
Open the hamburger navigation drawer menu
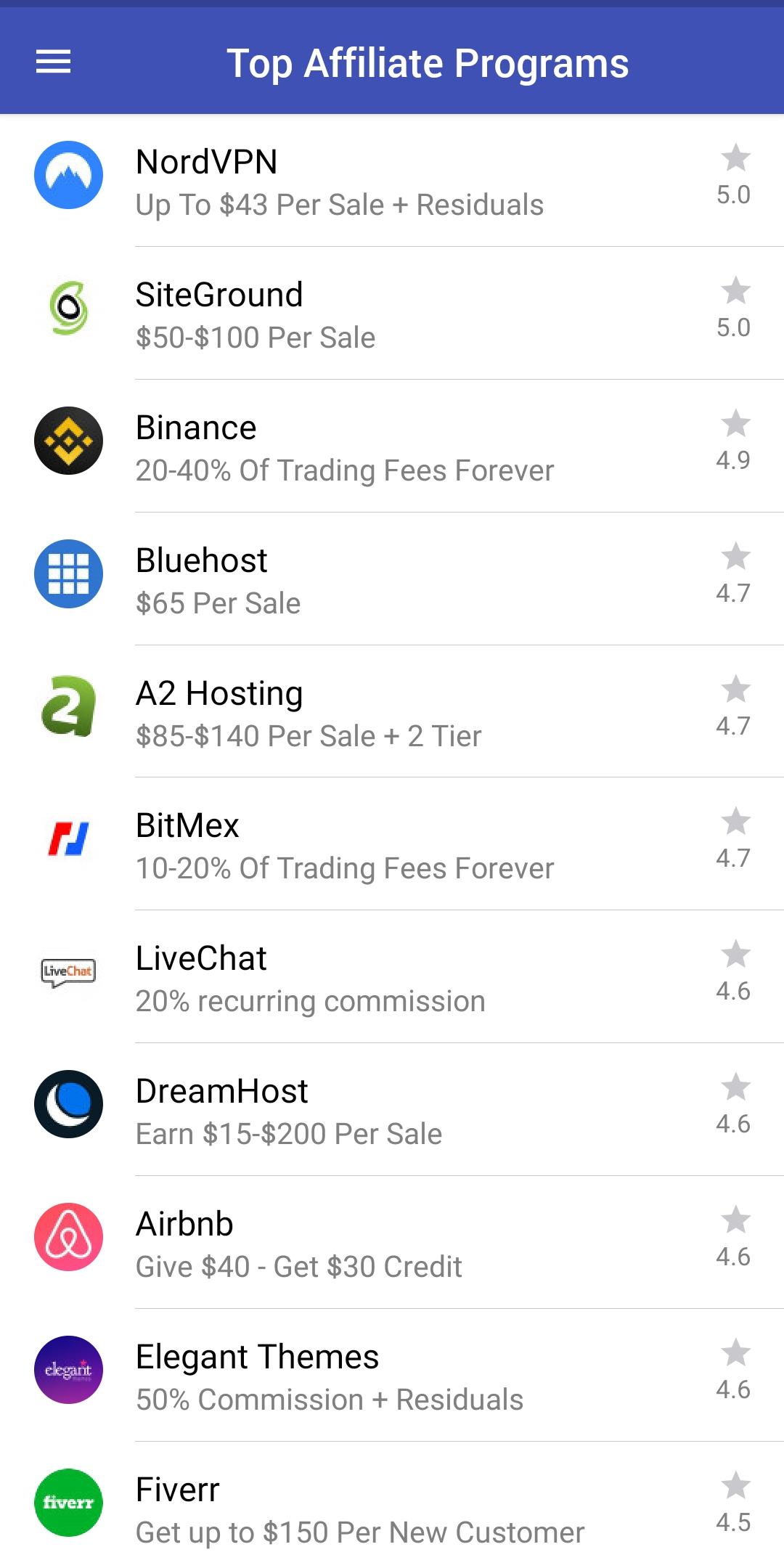coord(54,62)
